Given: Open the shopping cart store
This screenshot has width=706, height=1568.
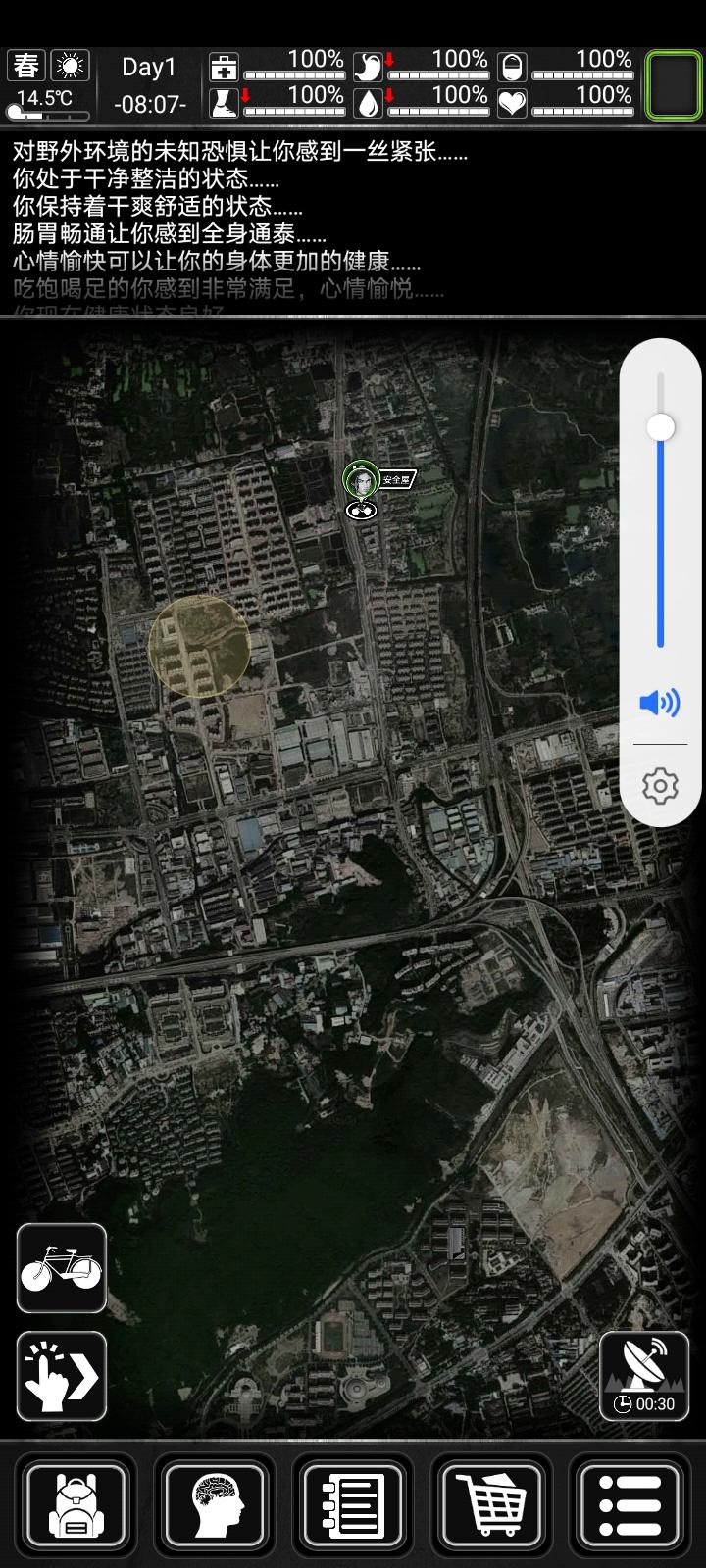Looking at the screenshot, I should click(491, 1504).
